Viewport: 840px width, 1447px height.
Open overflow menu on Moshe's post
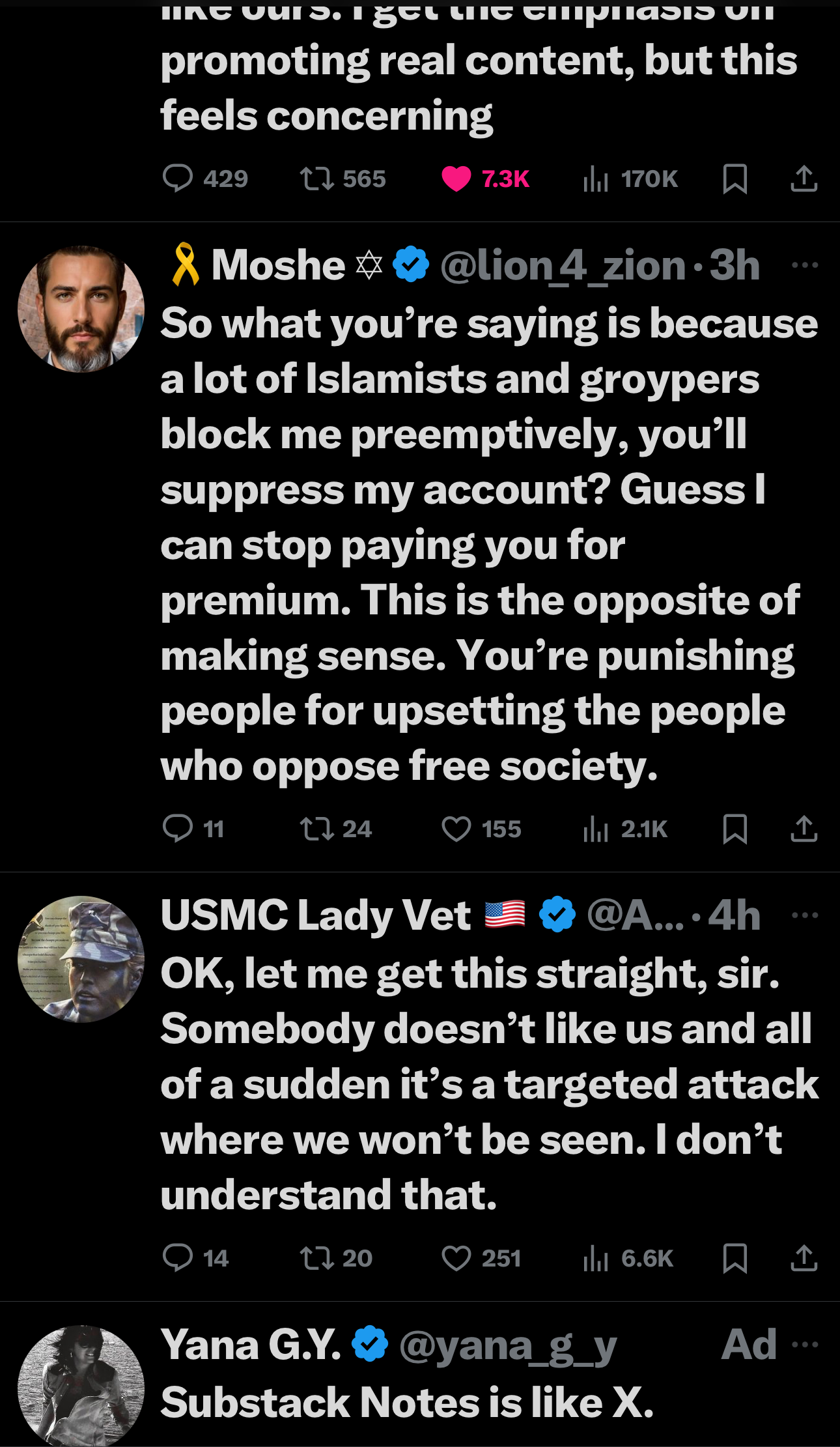pos(805,265)
